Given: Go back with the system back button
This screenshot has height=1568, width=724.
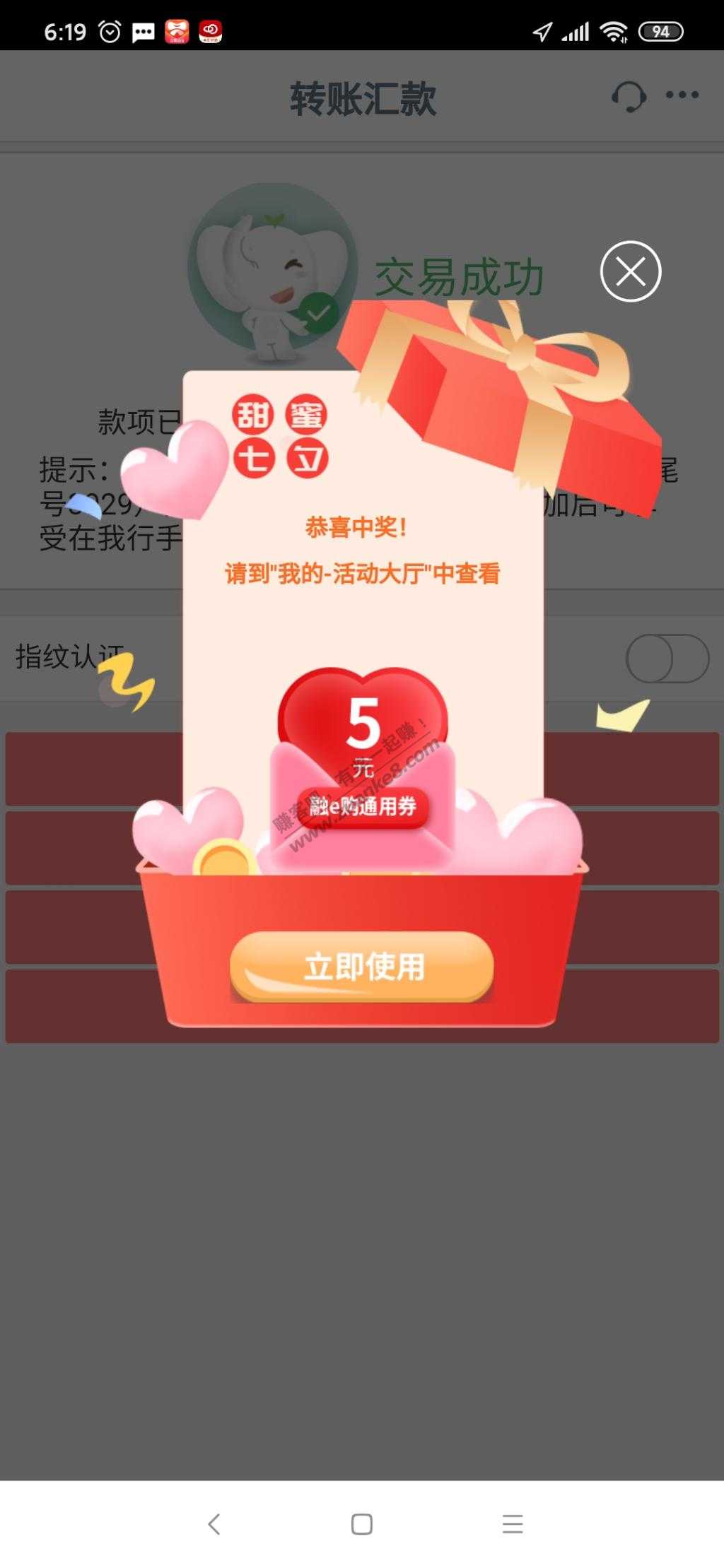Looking at the screenshot, I should coord(214,1523).
